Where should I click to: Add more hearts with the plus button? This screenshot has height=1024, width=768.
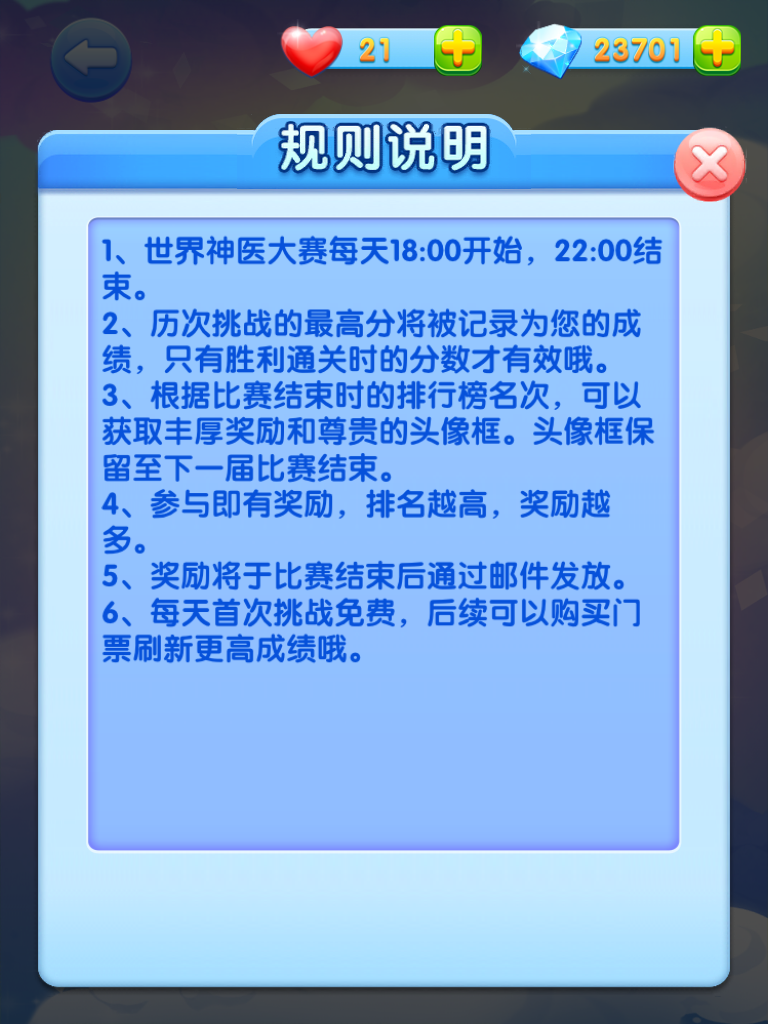(457, 49)
